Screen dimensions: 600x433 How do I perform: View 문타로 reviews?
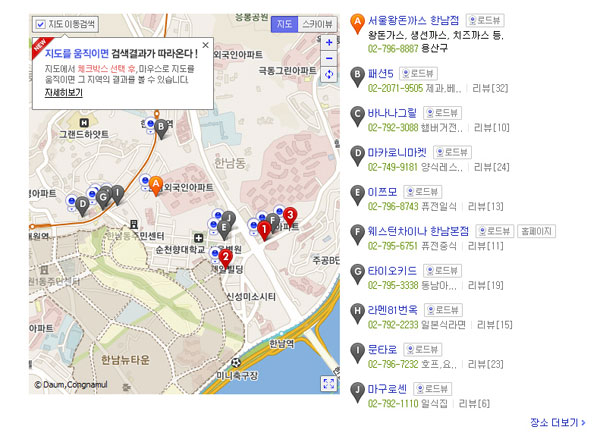click(487, 364)
